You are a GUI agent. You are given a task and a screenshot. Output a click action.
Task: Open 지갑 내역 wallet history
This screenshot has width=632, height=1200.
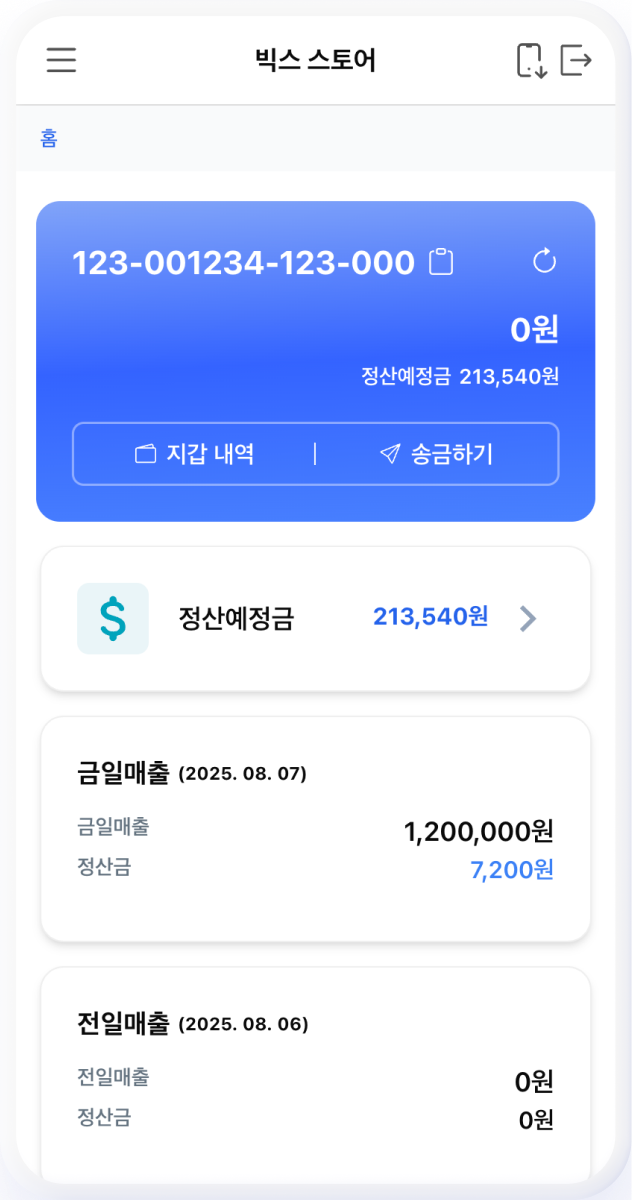(x=195, y=455)
